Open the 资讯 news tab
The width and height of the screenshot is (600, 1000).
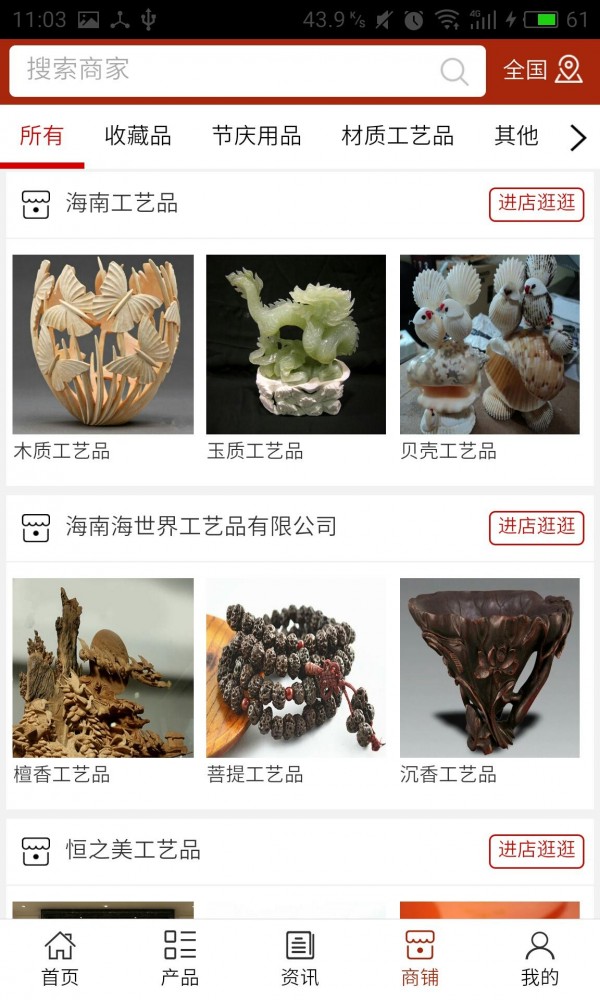click(300, 958)
